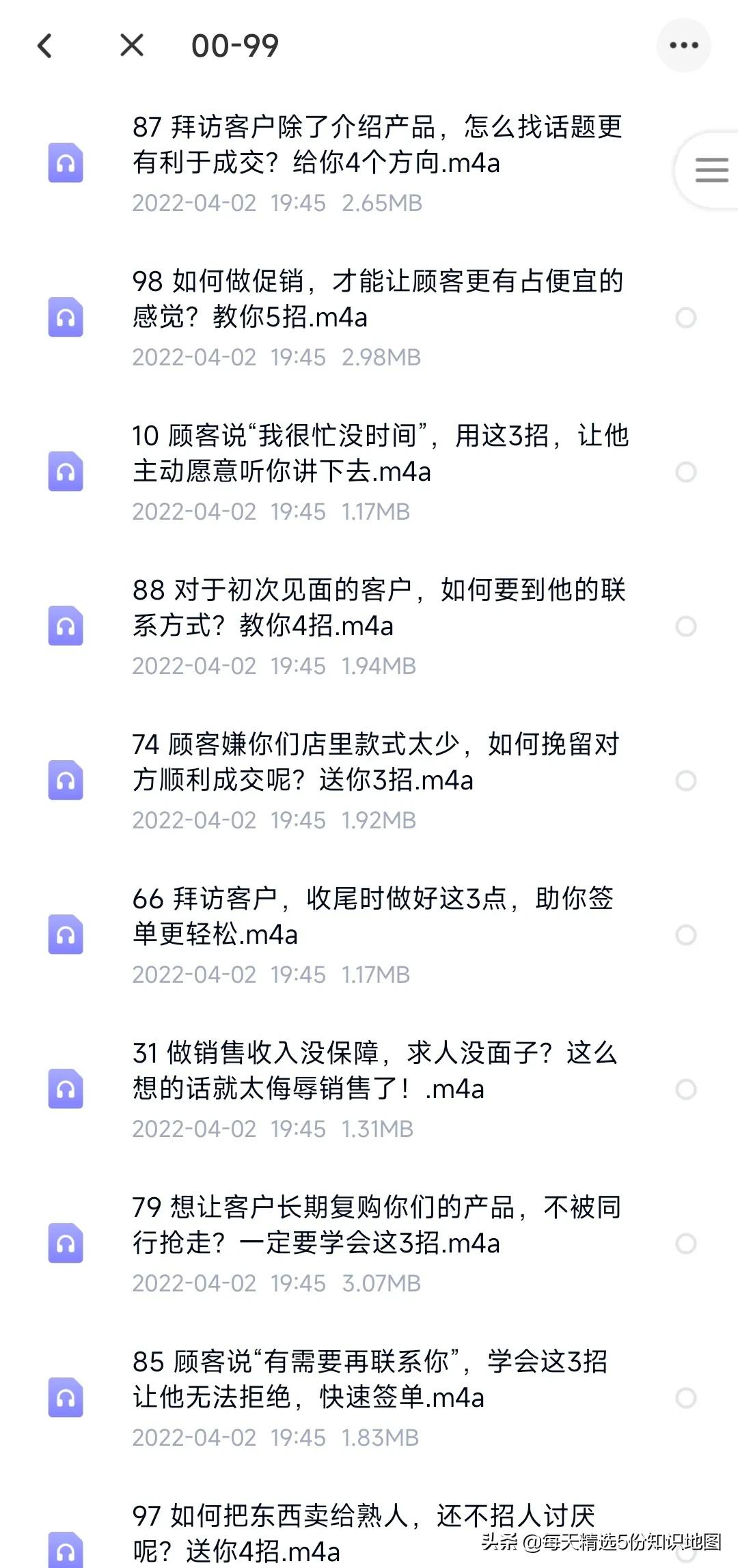Viewport: 738px width, 1568px height.
Task: Tap the back arrow at top left
Action: [x=44, y=46]
